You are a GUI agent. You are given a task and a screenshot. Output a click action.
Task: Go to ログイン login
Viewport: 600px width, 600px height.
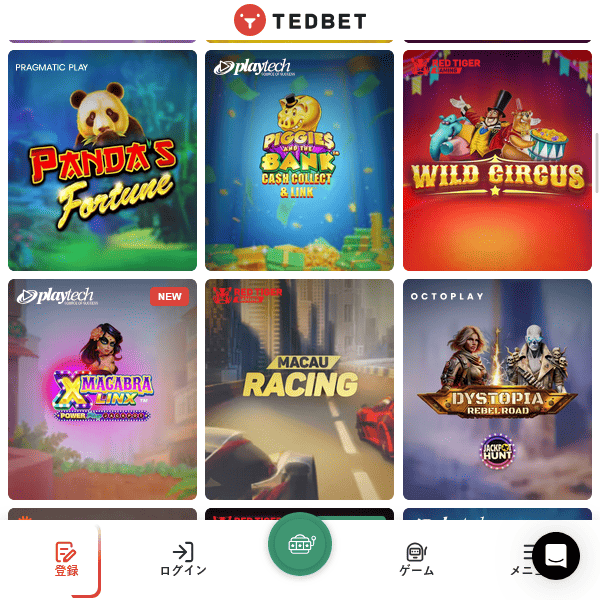(183, 559)
